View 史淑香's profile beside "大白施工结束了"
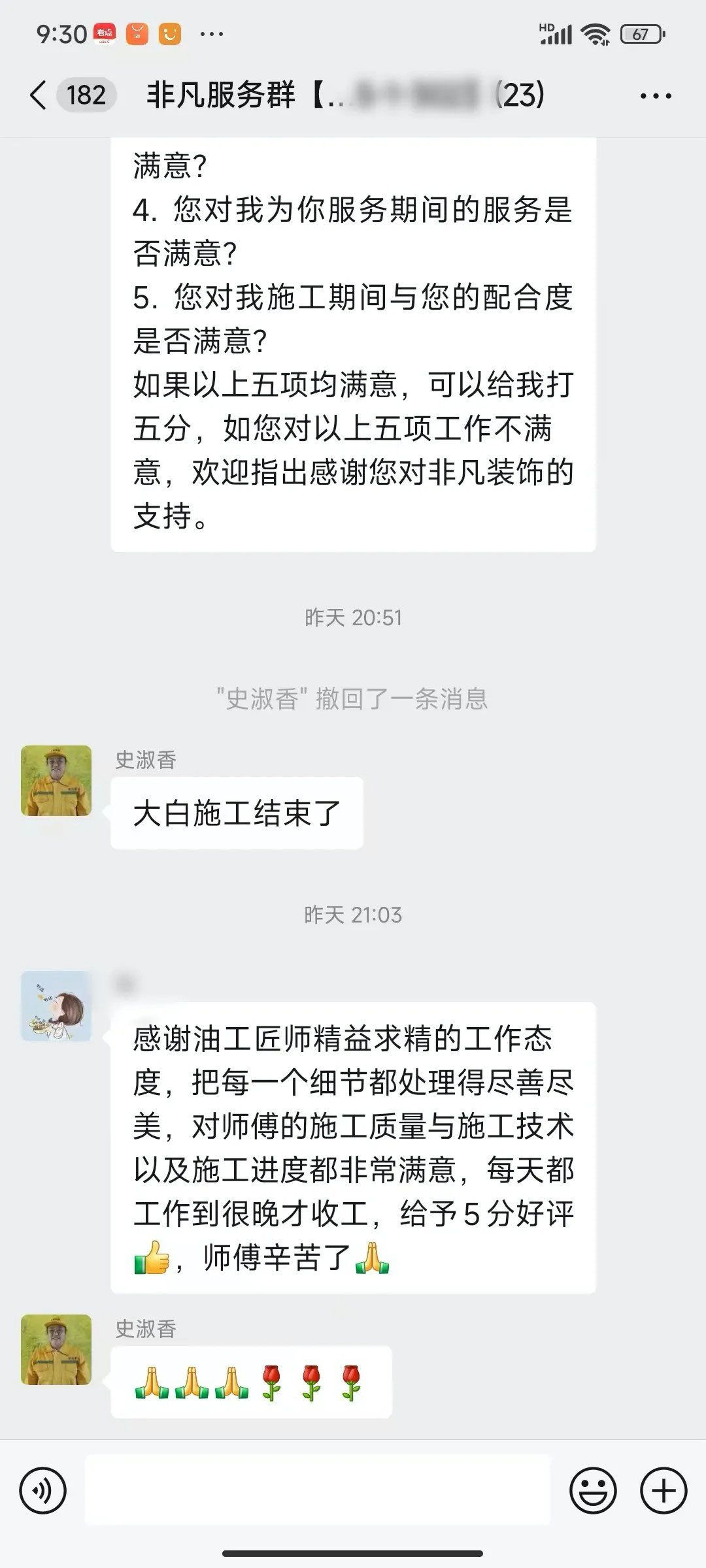706x1568 pixels. (x=56, y=781)
